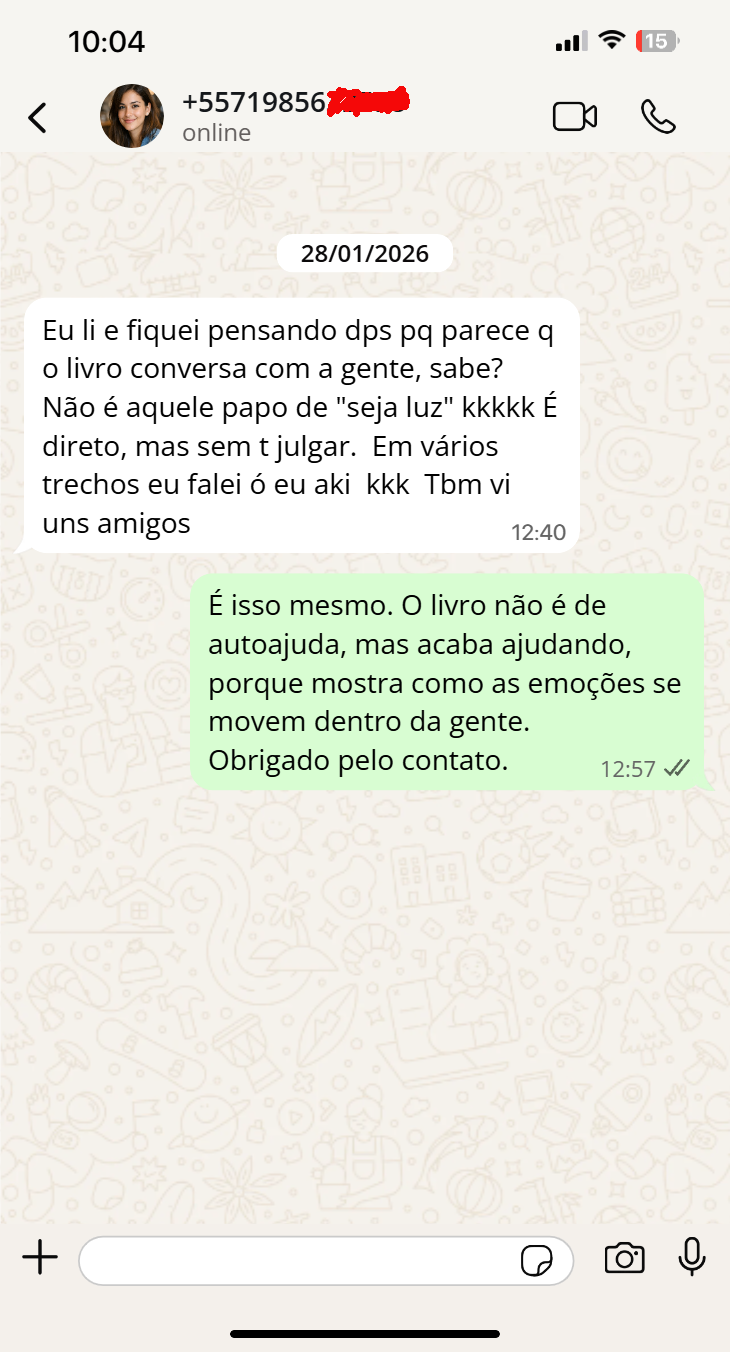Image resolution: width=730 pixels, height=1352 pixels.
Task: Tap the Wi-Fi icon in the status bar
Action: [613, 40]
